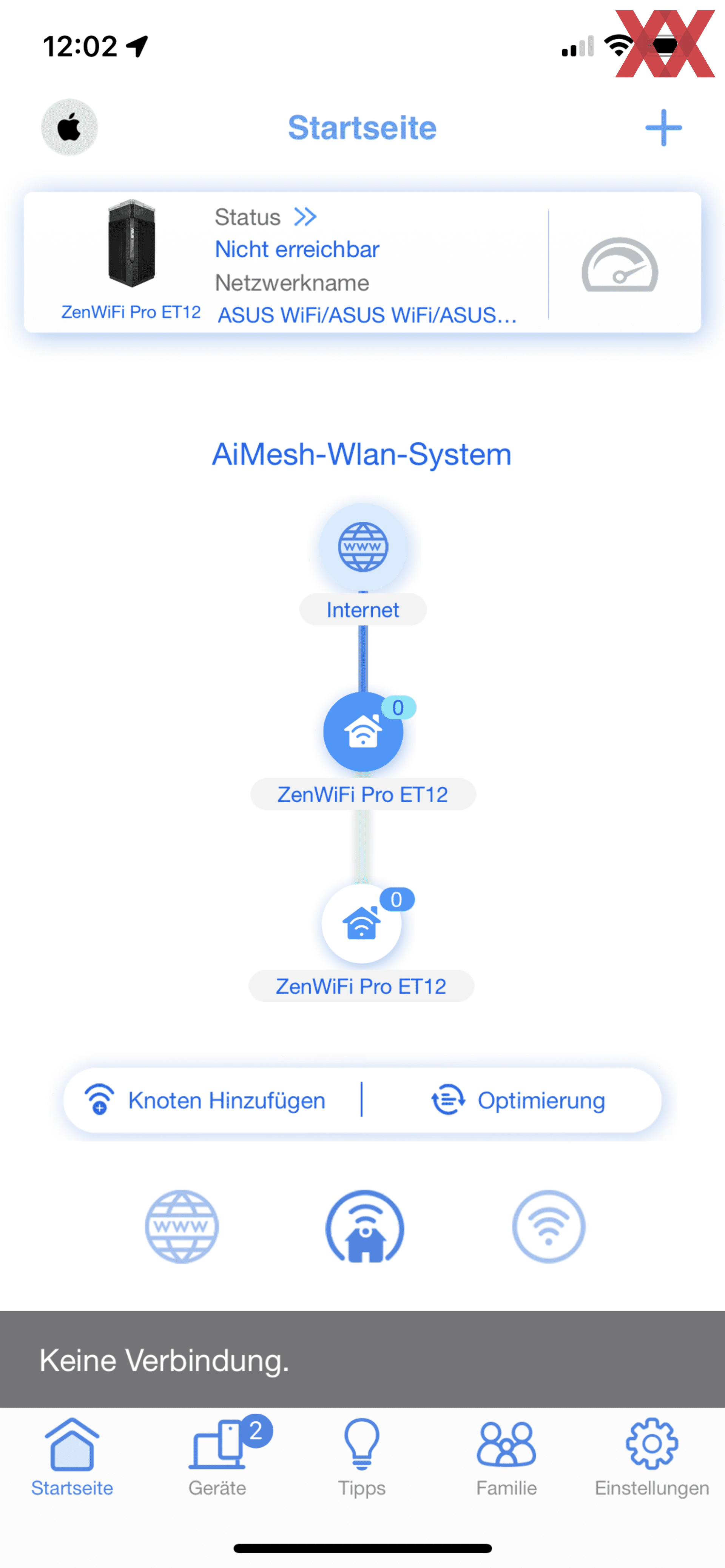Tap the plus icon to add a device

(663, 128)
